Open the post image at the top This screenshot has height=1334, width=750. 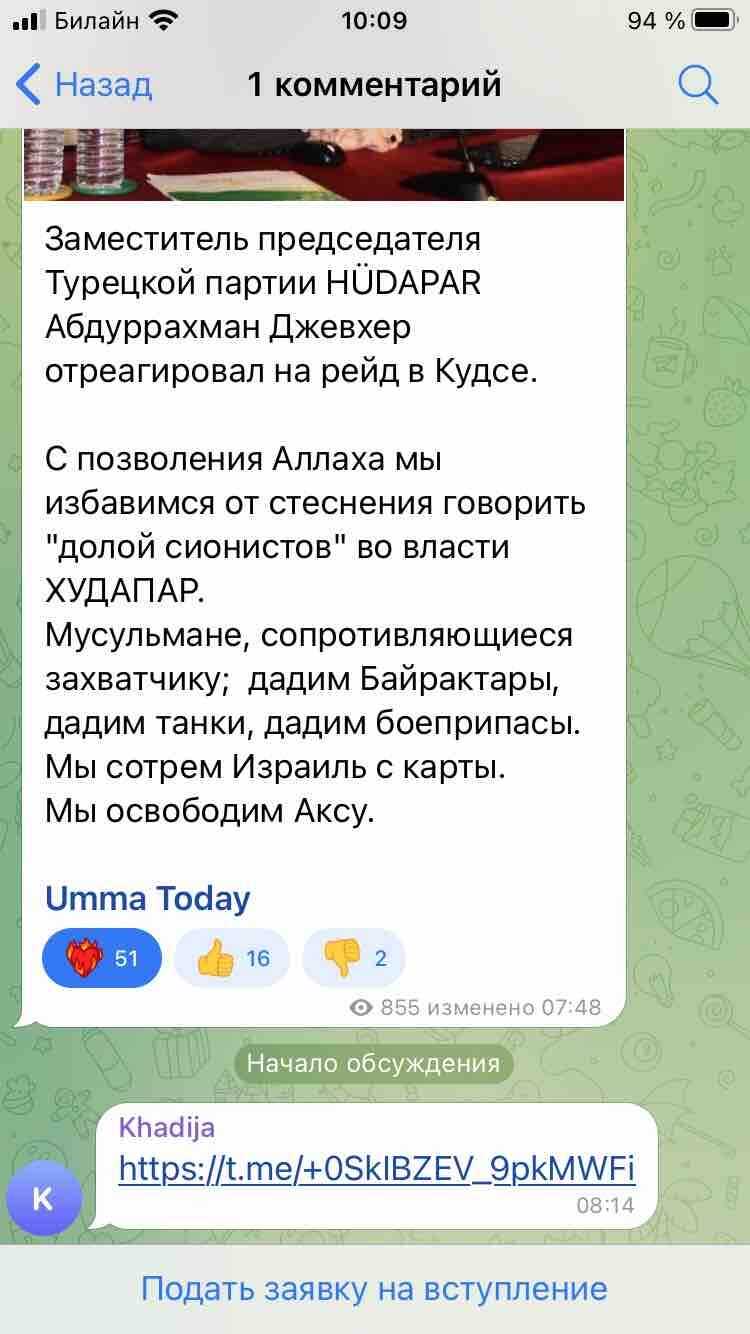pos(325,165)
